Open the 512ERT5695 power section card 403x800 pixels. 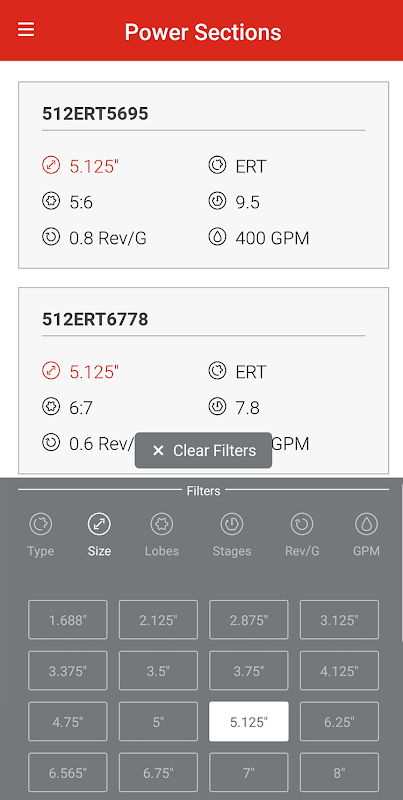pos(203,175)
